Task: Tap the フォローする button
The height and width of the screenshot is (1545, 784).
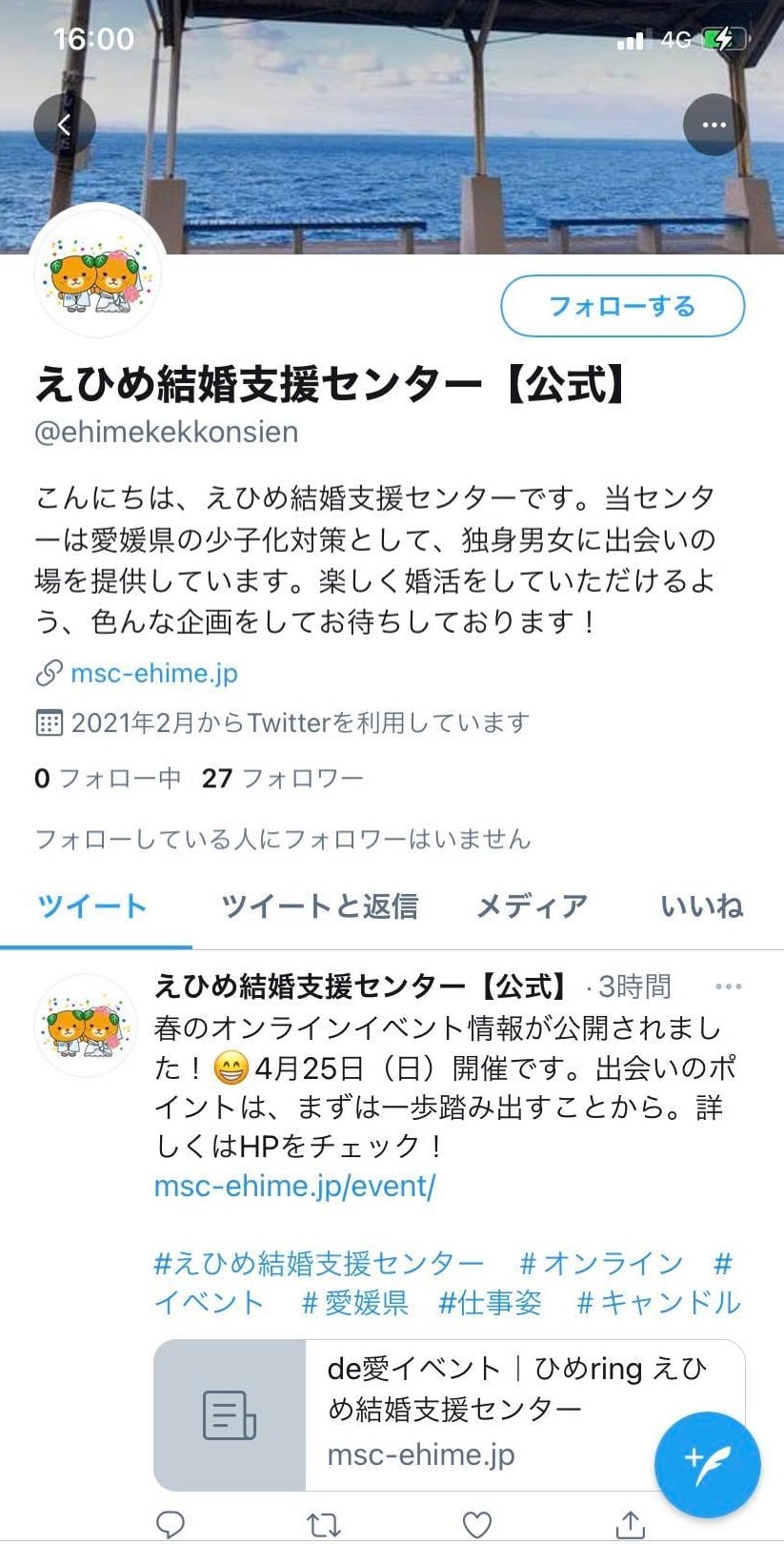Action: pyautogui.click(x=622, y=306)
